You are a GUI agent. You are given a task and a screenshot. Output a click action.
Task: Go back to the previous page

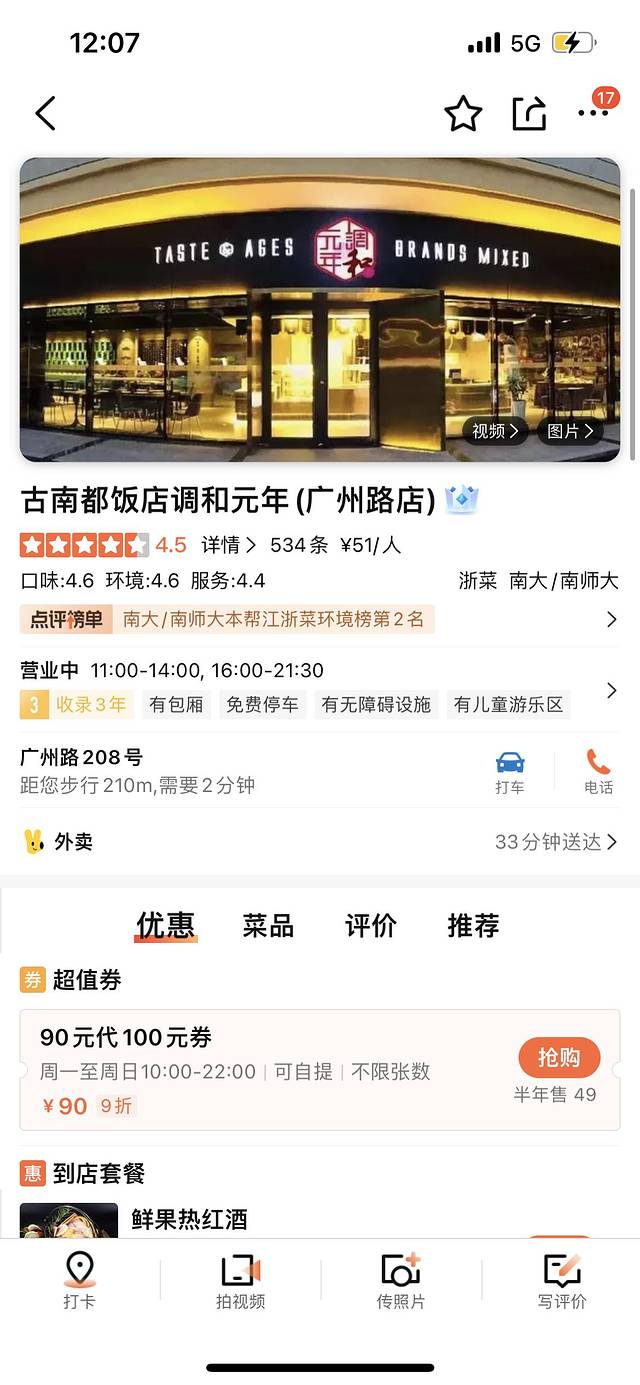pos(46,114)
